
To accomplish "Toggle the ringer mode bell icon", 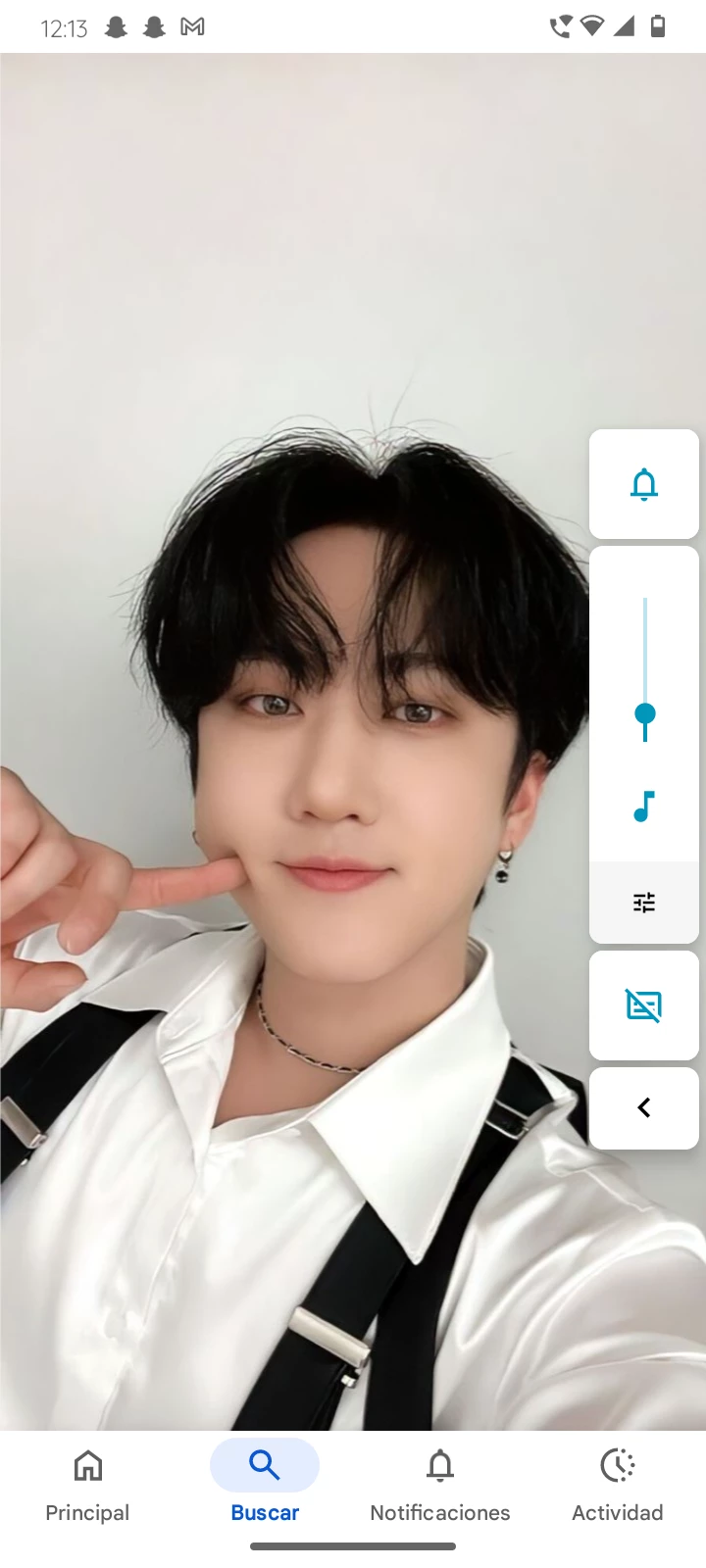I will tap(644, 484).
